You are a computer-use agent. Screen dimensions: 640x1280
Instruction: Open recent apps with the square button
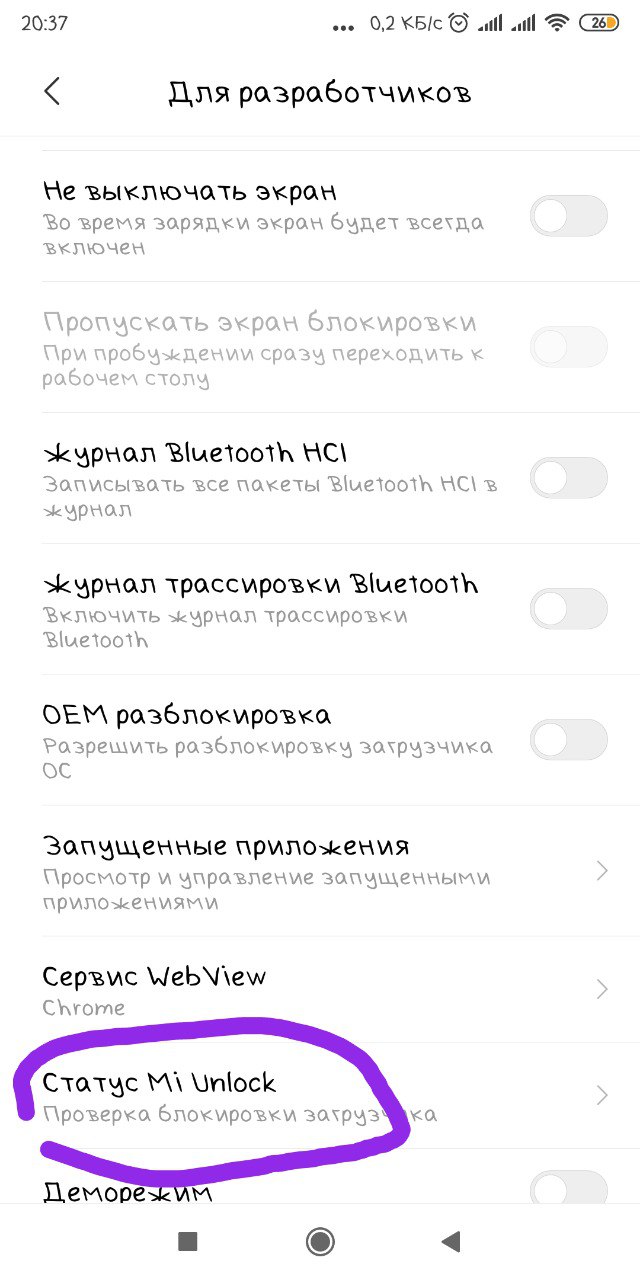pos(187,1242)
